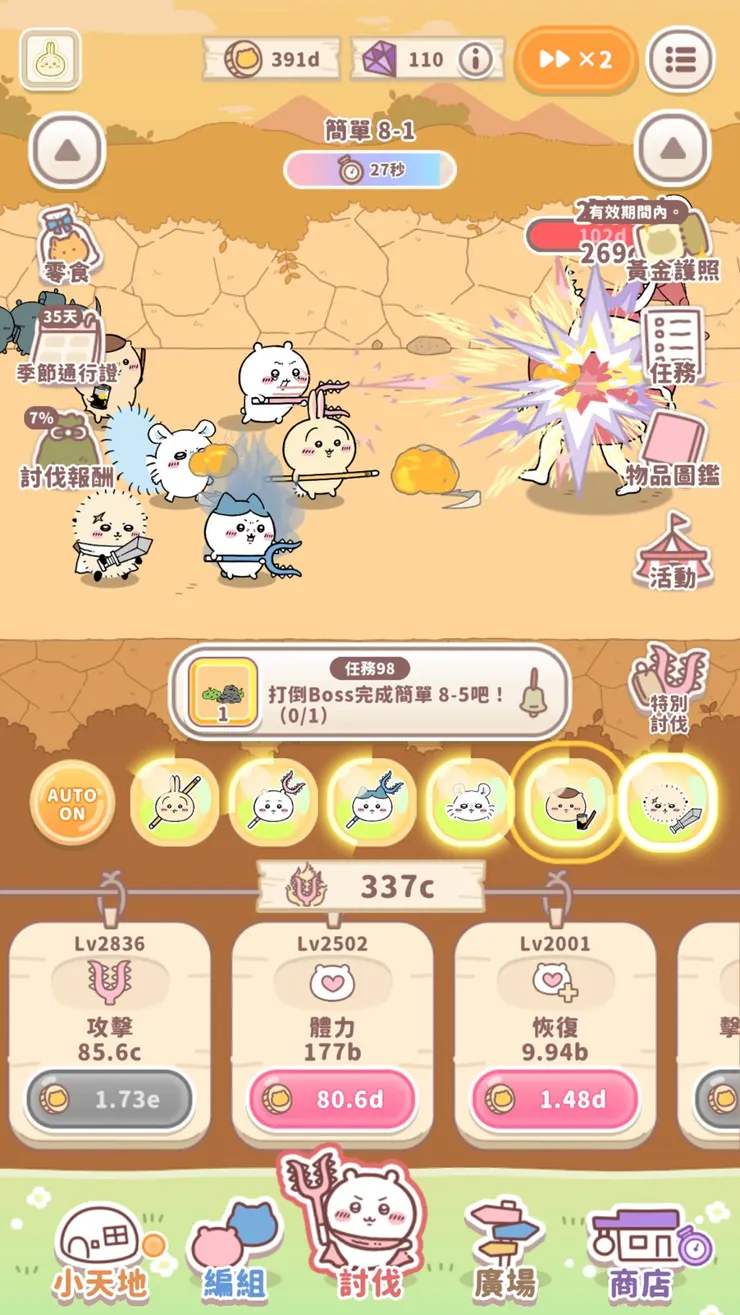This screenshot has height=1315, width=740.
Task: Tap the gem info icon
Action: pyautogui.click(x=476, y=60)
